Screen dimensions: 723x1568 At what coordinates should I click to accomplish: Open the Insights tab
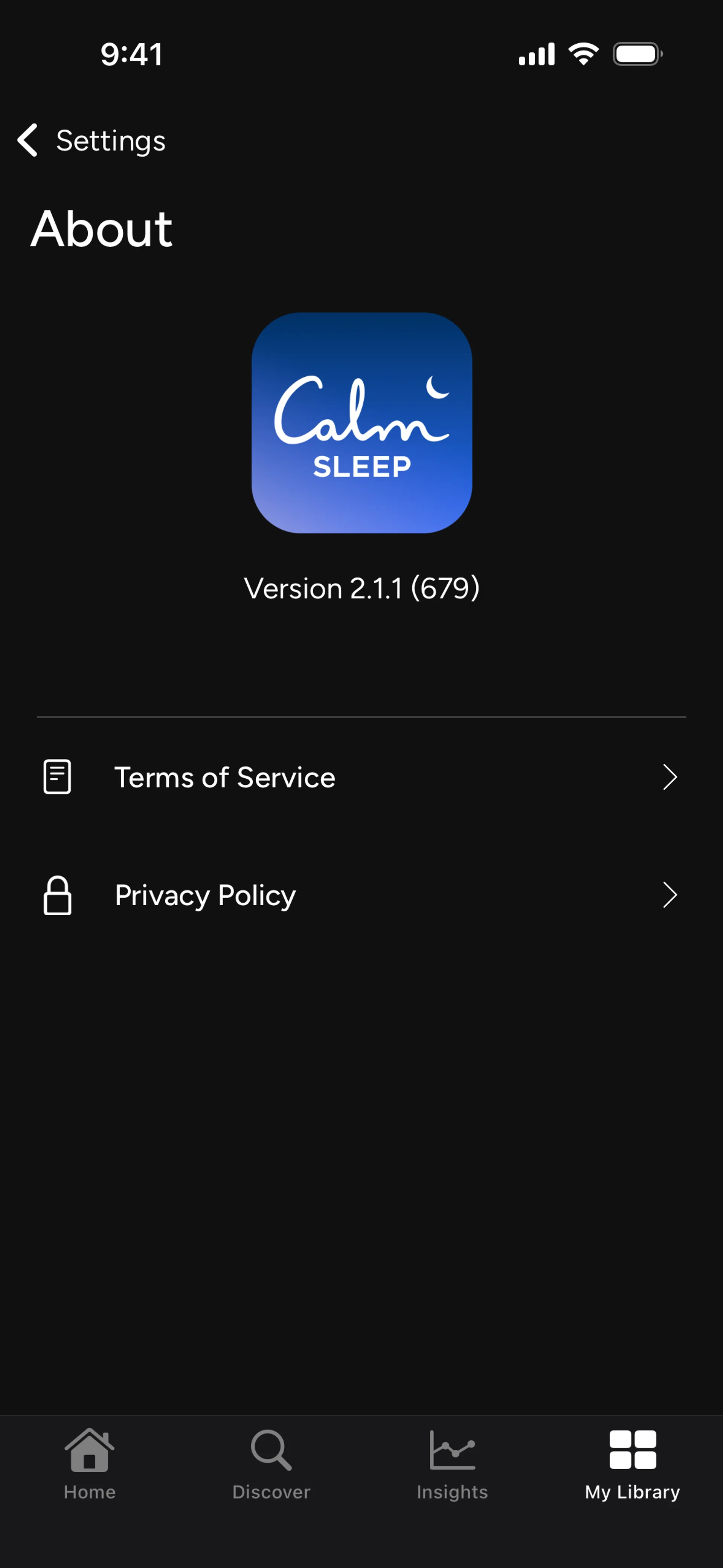pyautogui.click(x=452, y=1464)
